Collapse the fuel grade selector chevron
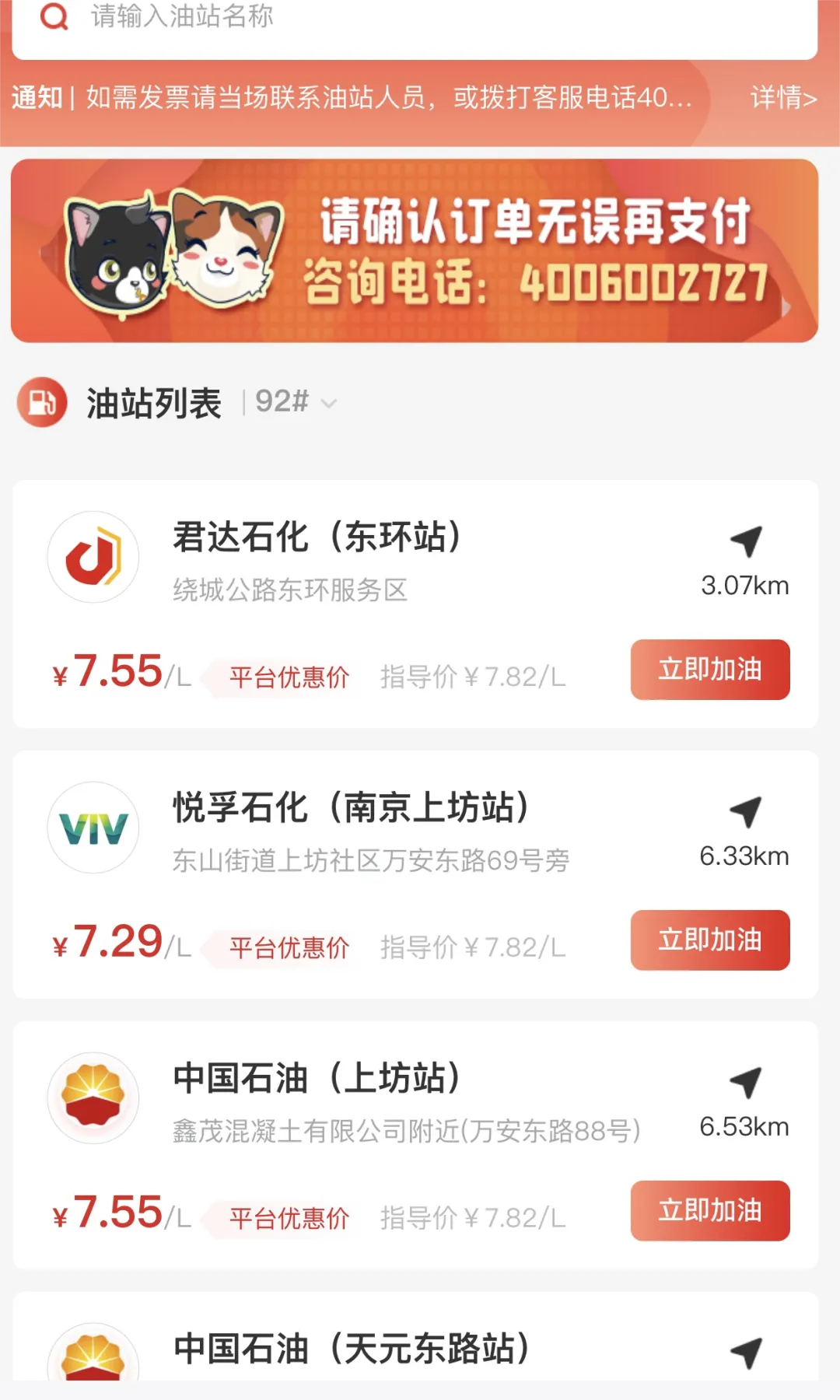840x1400 pixels. pyautogui.click(x=328, y=405)
